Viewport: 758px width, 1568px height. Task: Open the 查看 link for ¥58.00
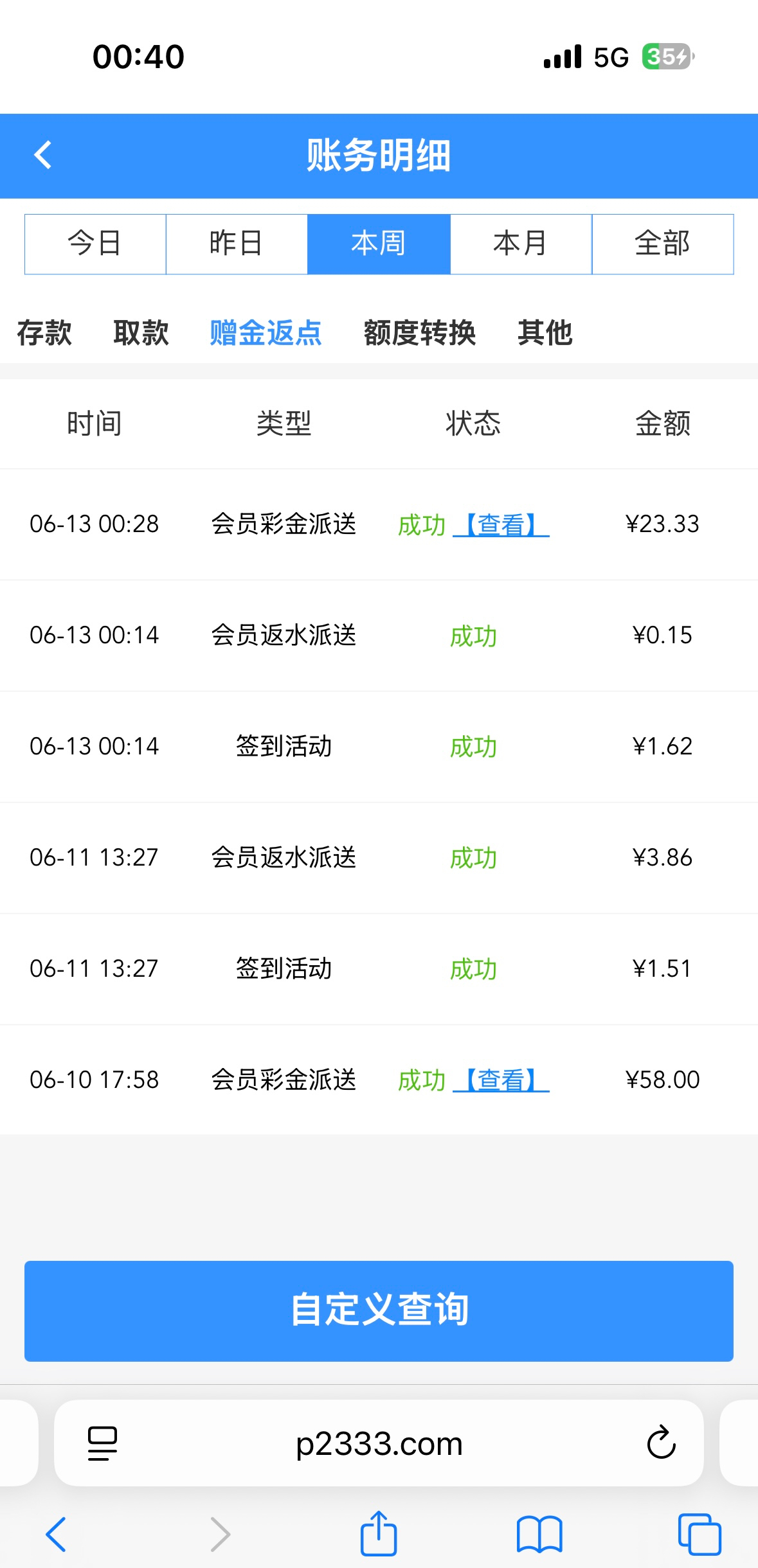click(x=501, y=1080)
